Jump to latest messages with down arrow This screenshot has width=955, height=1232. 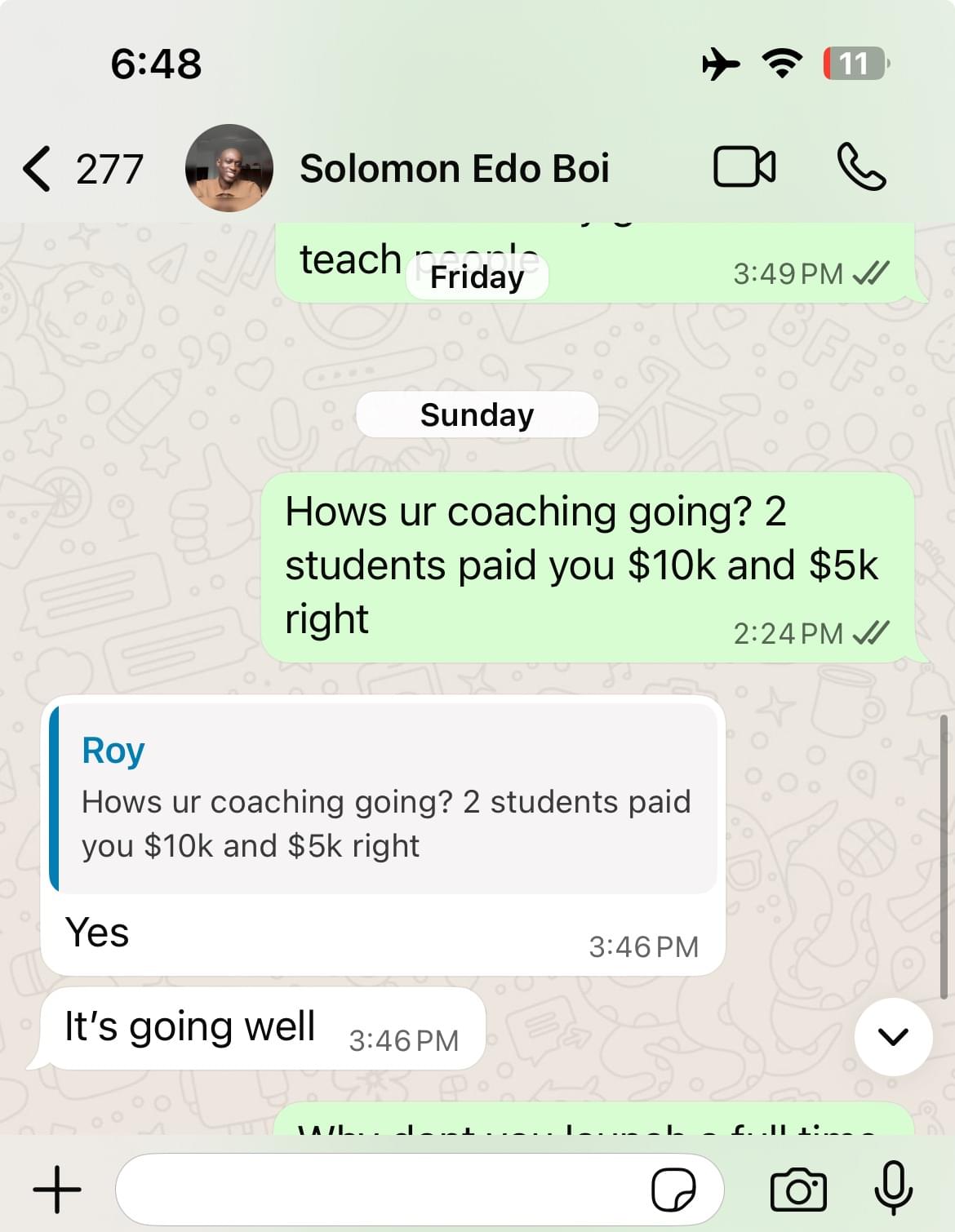[x=893, y=1036]
